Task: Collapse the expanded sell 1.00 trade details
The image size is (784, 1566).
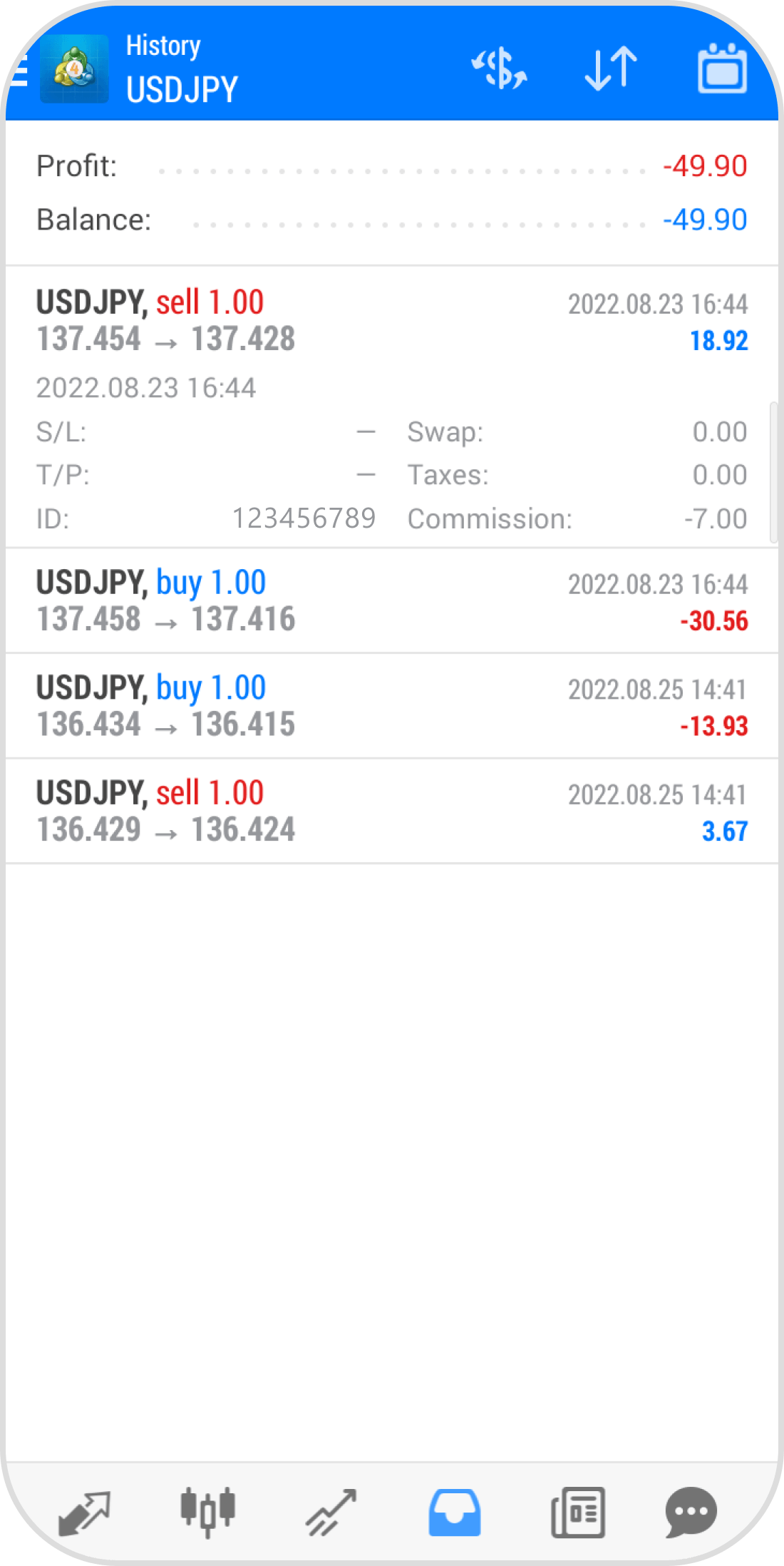Action: 285,321
